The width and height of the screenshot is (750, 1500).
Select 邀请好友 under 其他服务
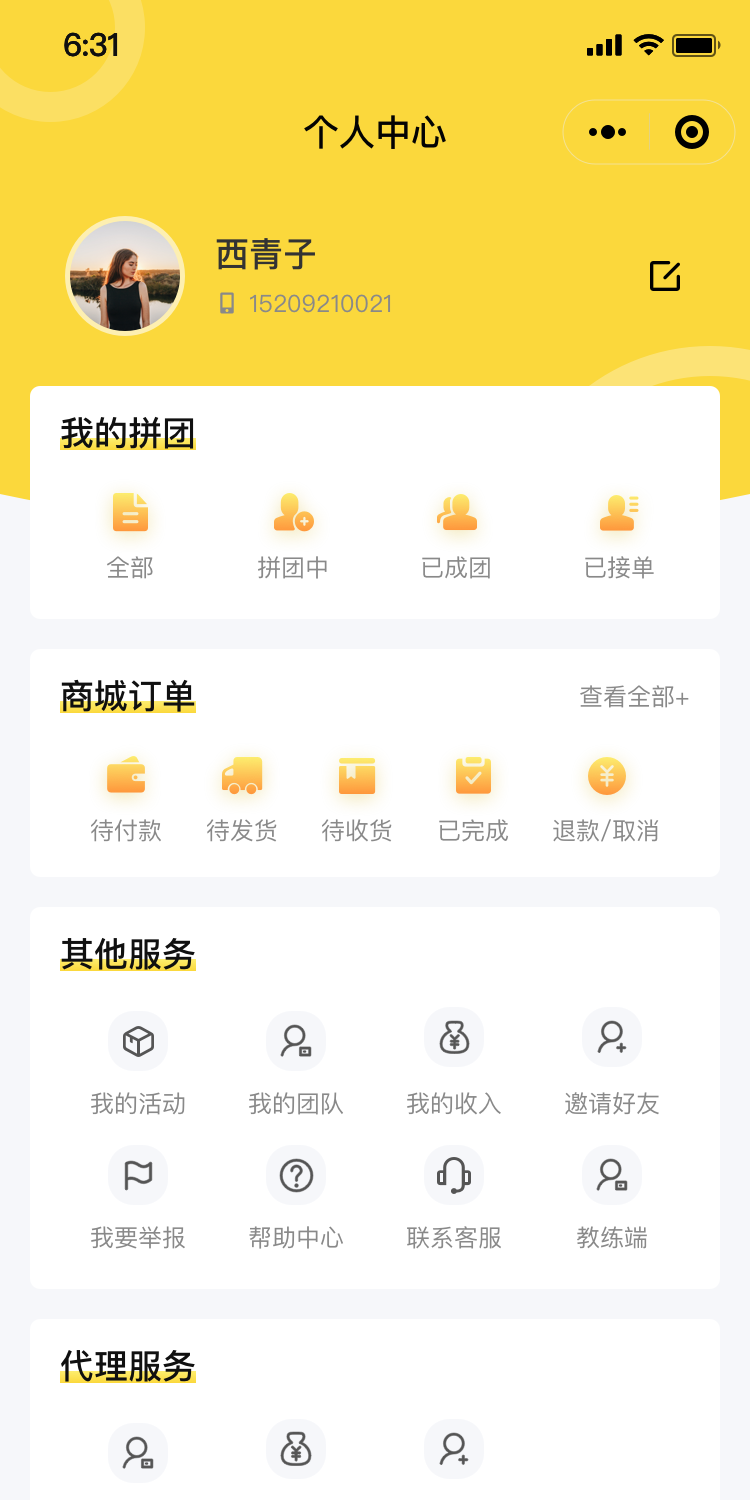click(x=612, y=1063)
